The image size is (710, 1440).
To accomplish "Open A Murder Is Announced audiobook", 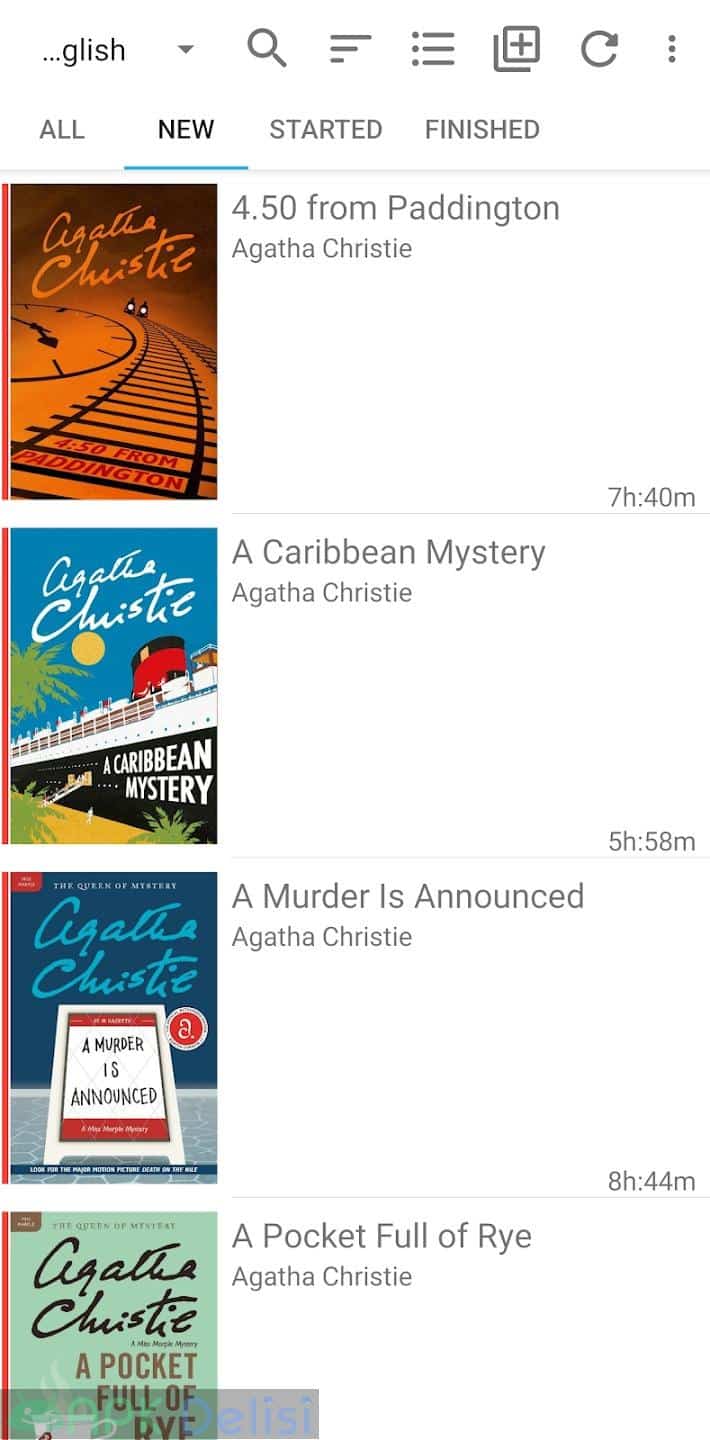I will tap(407, 897).
